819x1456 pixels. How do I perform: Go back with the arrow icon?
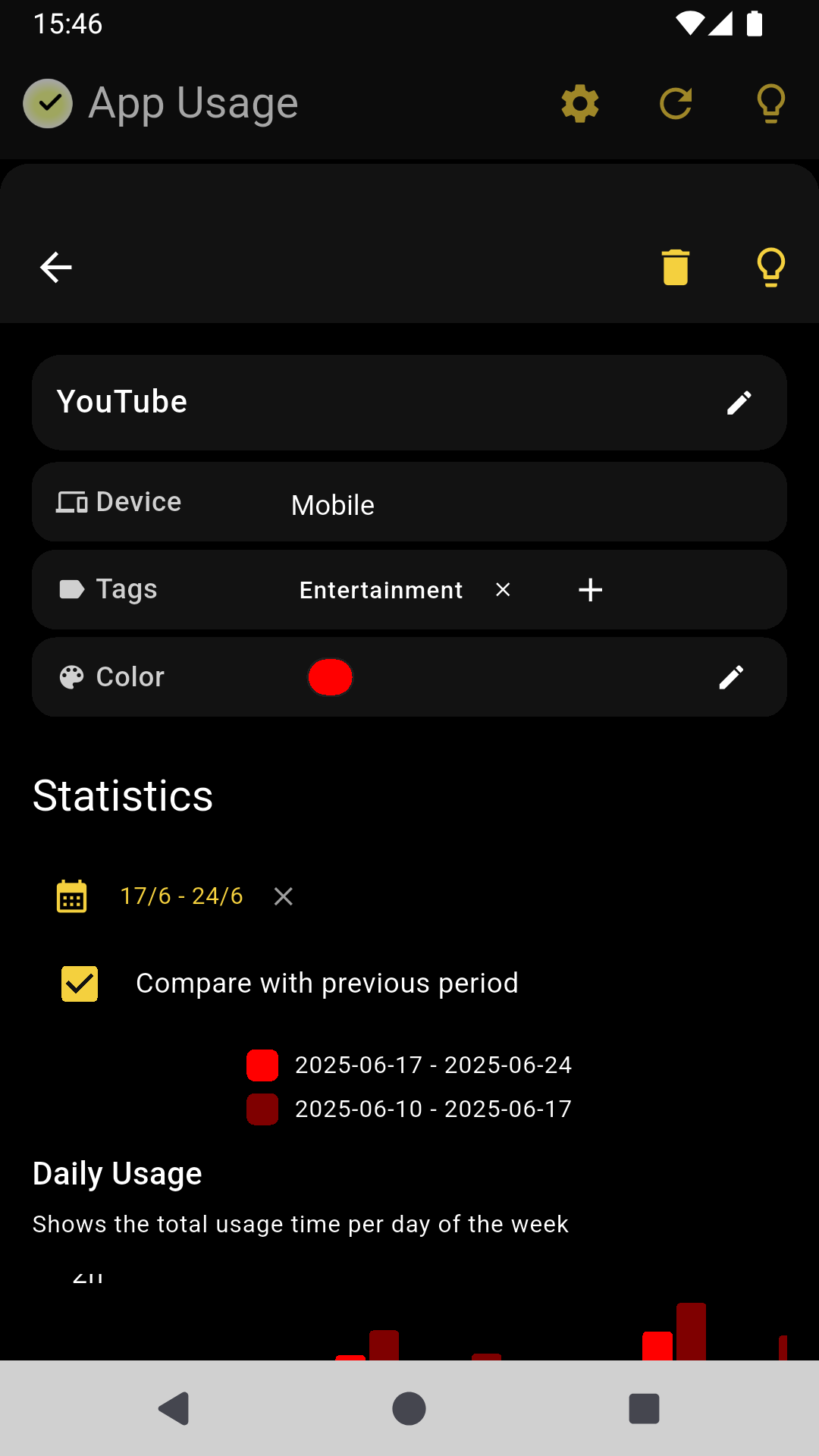(56, 267)
